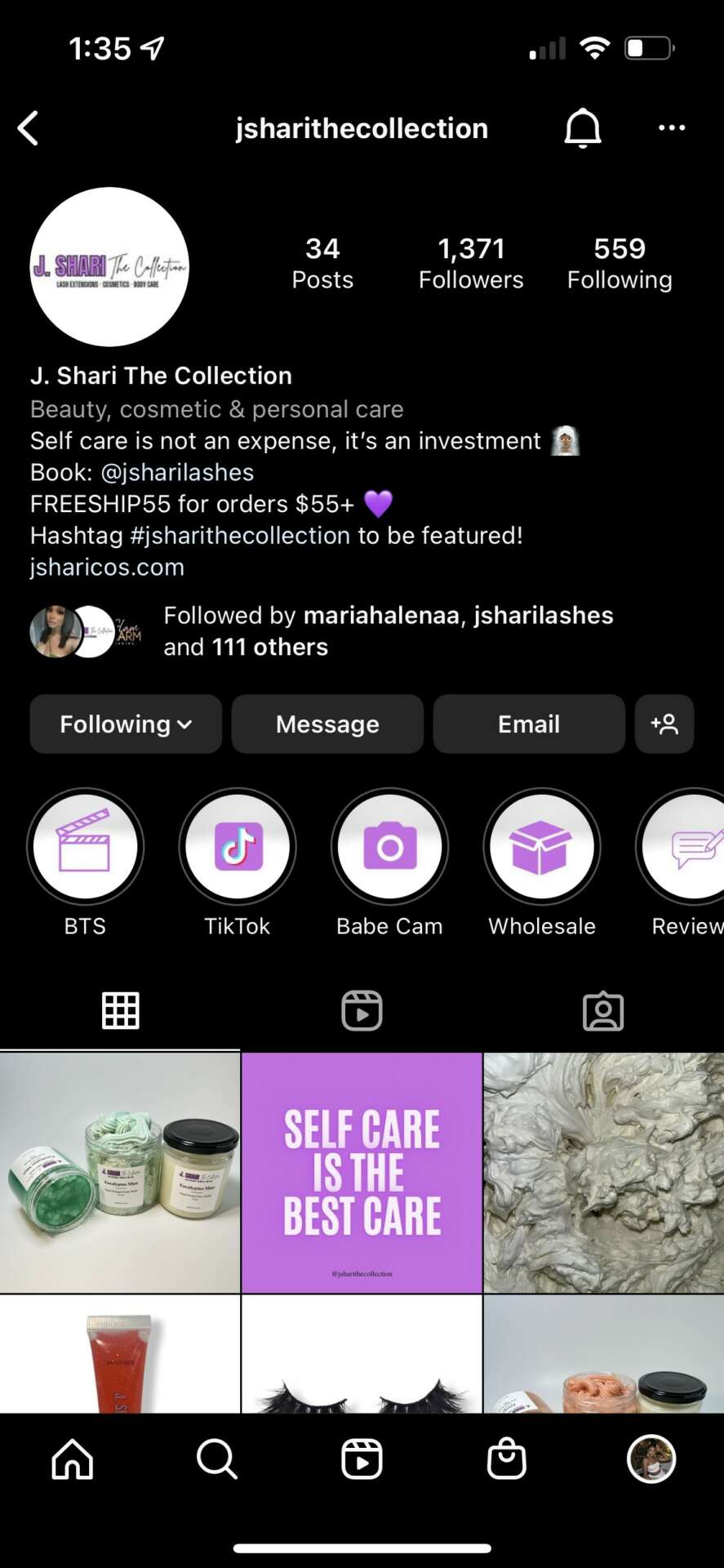The image size is (724, 1568).
Task: Open the Wholesale story highlight
Action: (x=542, y=847)
